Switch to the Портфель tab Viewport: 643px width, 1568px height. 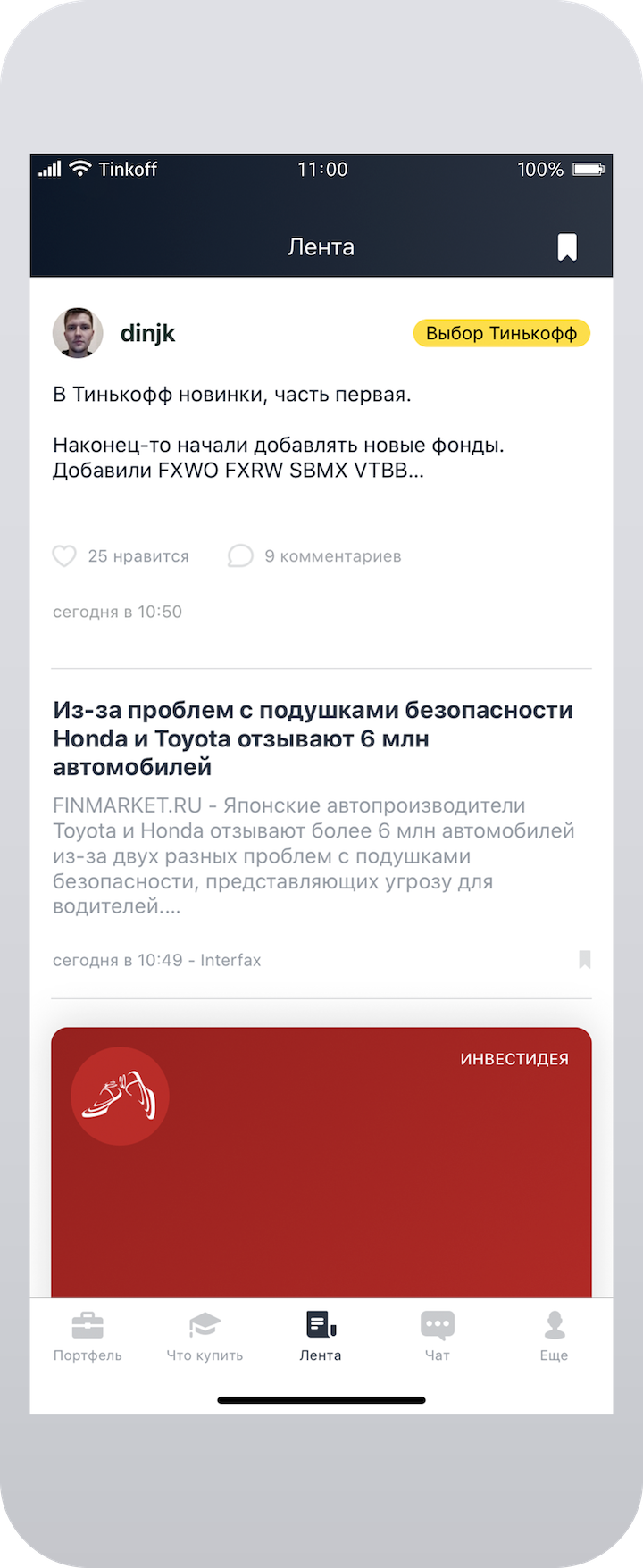pyautogui.click(x=88, y=1336)
